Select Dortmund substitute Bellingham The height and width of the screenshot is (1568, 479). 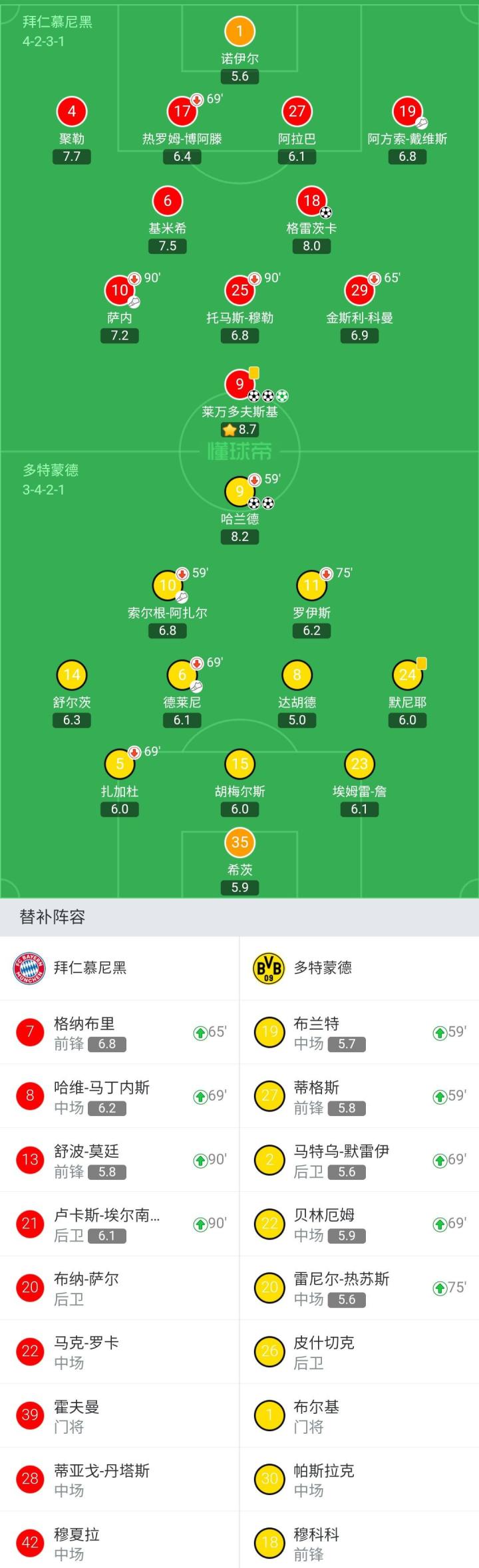tap(359, 1224)
